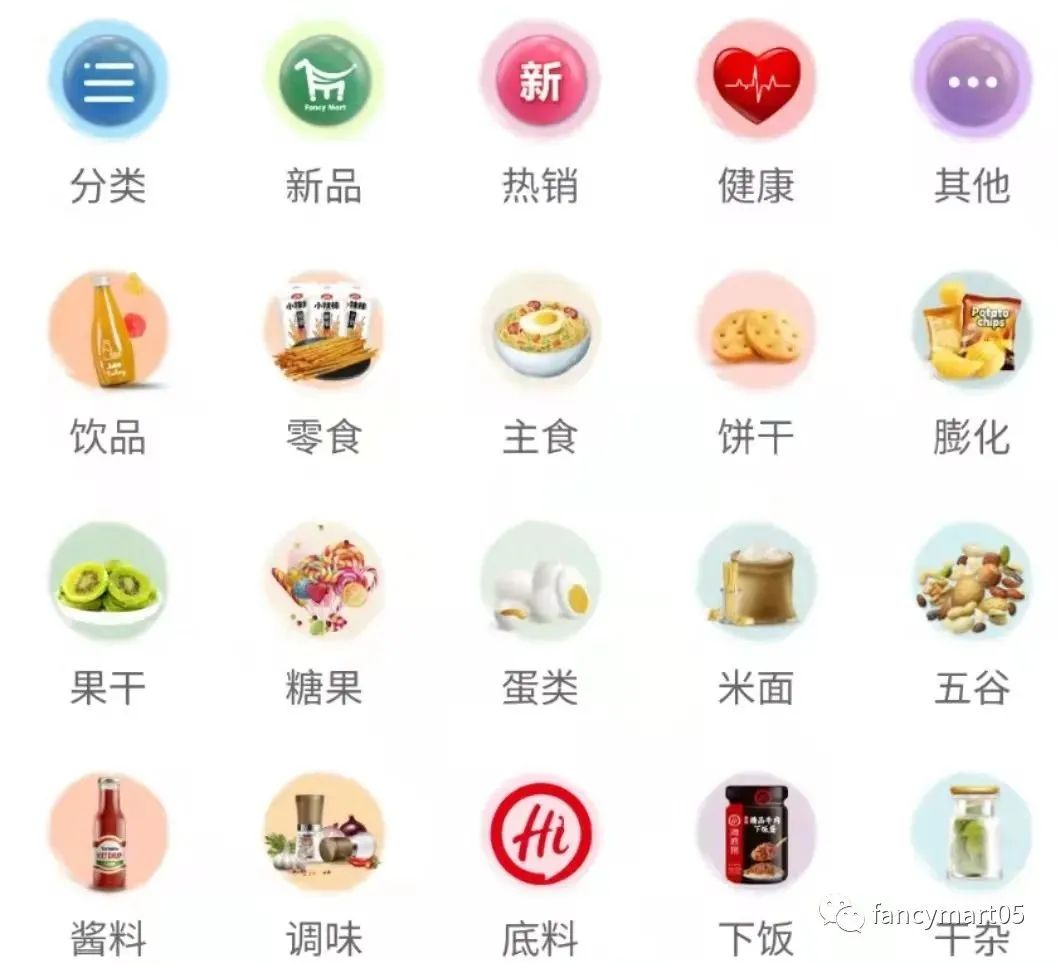The height and width of the screenshot is (964, 1059).
Task: Select the 蛋类 eggs category
Action: coord(540,583)
